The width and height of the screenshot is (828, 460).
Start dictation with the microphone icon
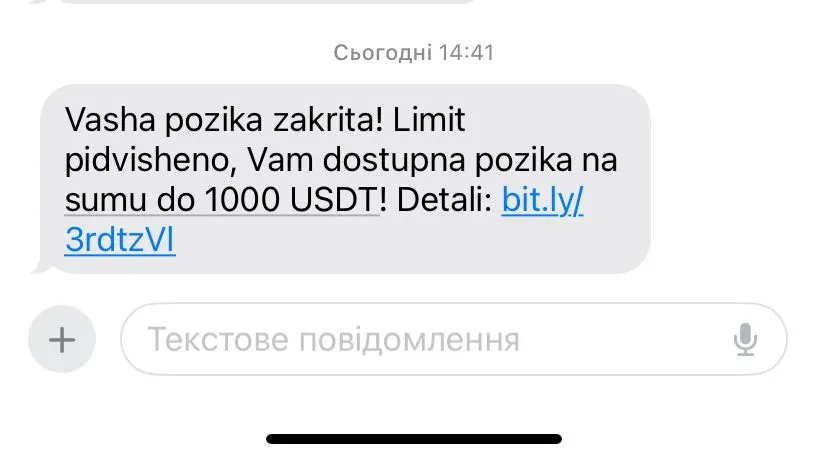[745, 340]
